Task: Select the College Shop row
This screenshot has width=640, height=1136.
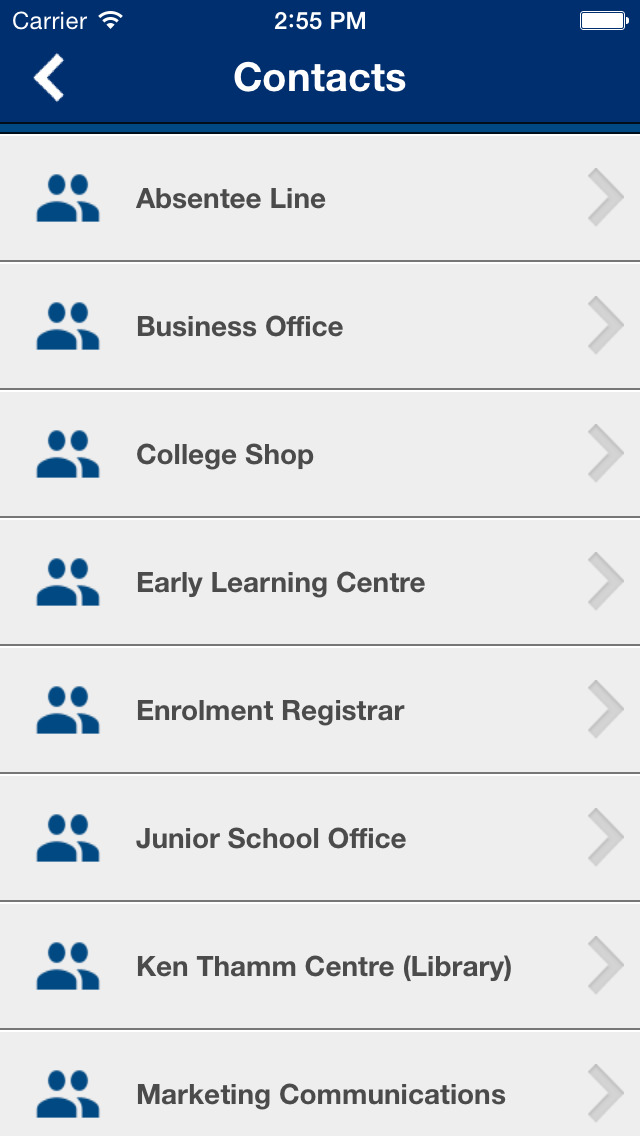Action: 320,454
